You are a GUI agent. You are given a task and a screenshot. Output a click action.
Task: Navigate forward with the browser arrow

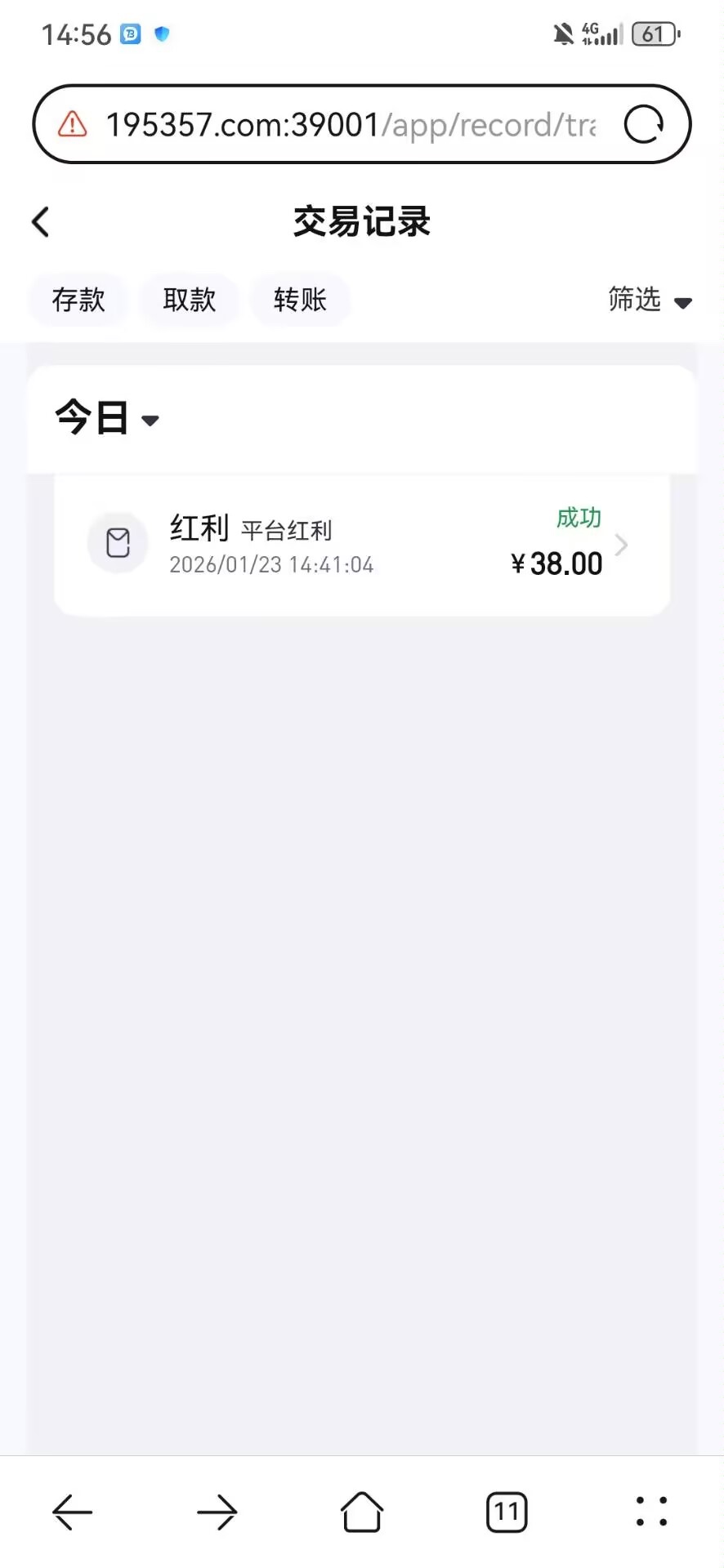click(x=217, y=1512)
